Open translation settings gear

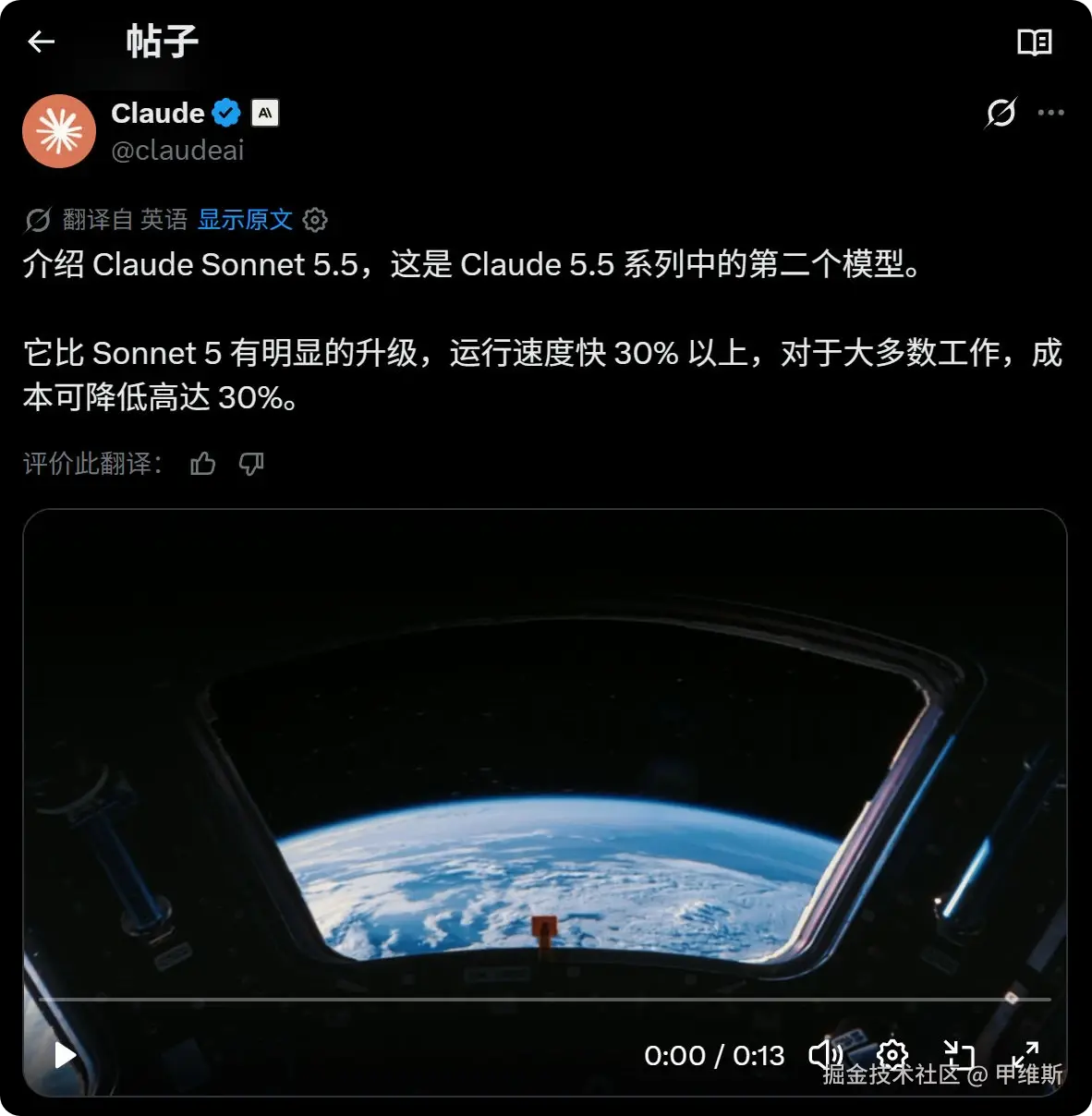(315, 220)
